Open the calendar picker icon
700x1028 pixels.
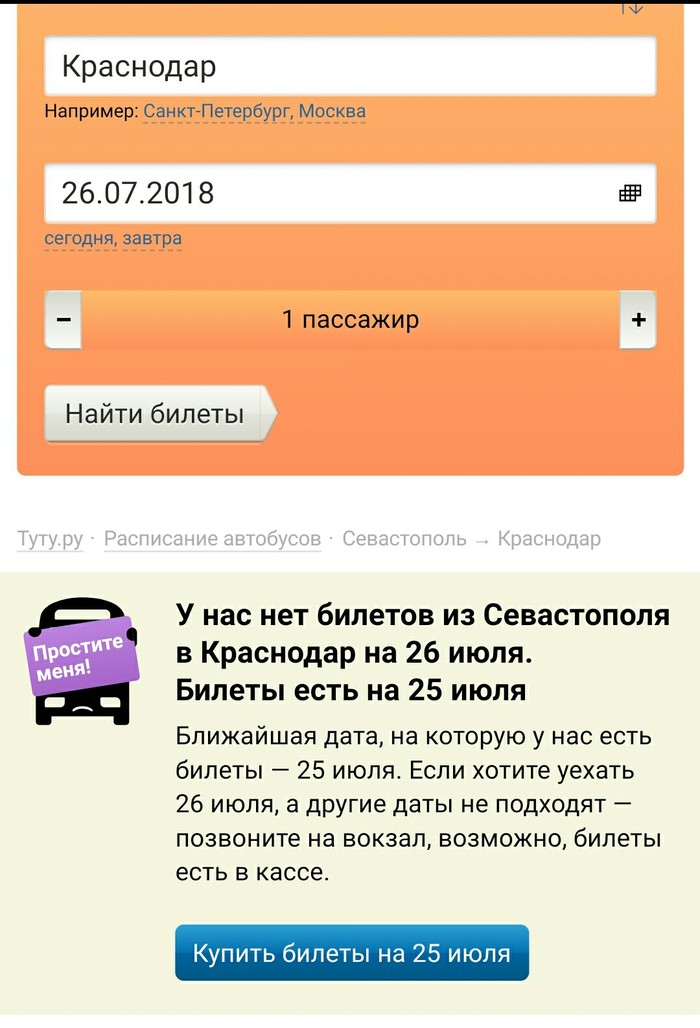click(x=630, y=193)
